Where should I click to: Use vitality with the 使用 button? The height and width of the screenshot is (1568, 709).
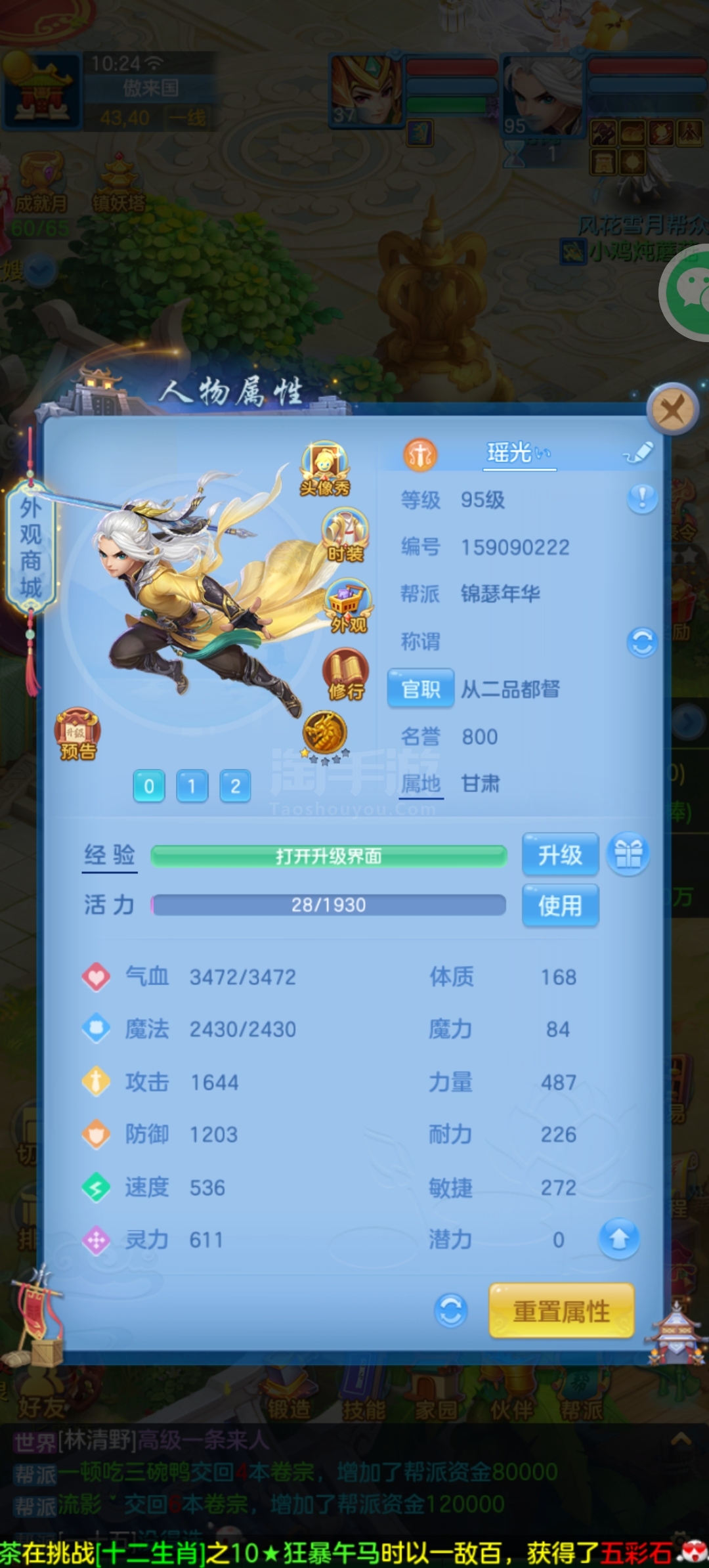(560, 905)
